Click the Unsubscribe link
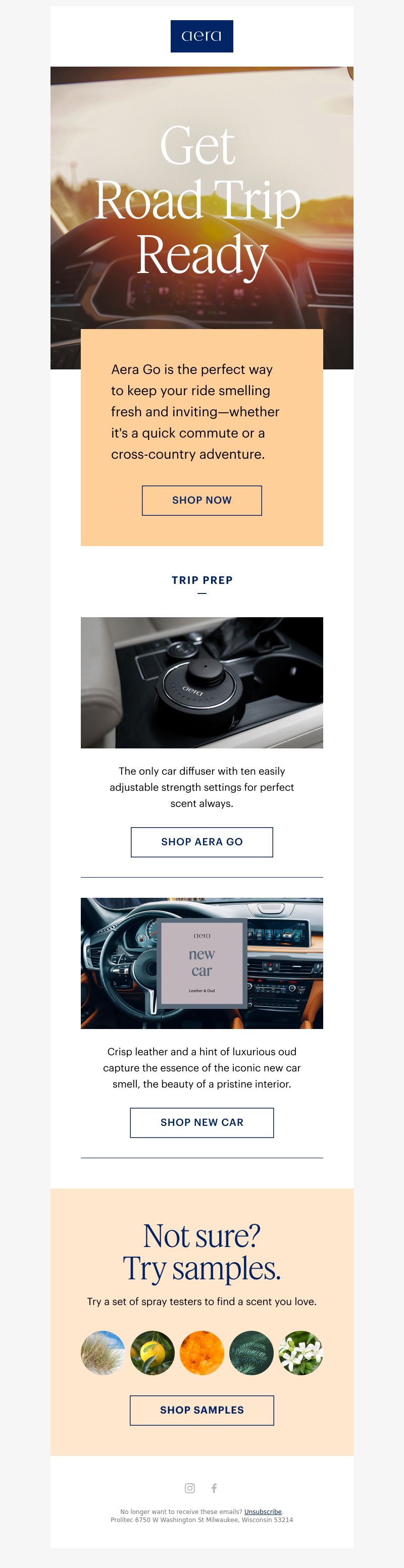The width and height of the screenshot is (404, 1568). coord(263,1511)
